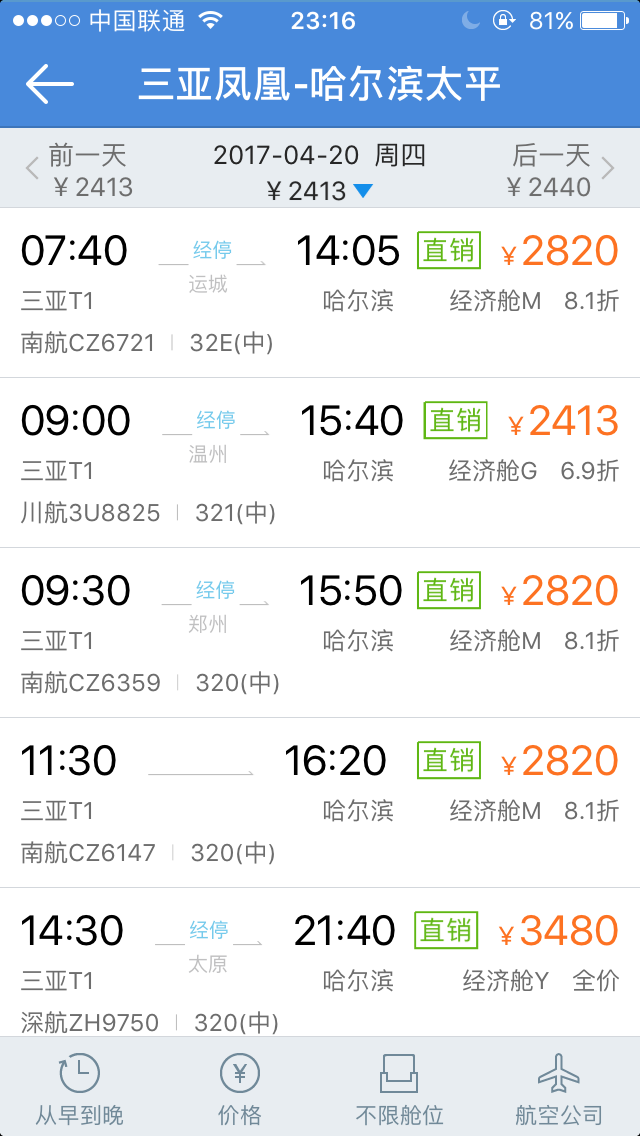The height and width of the screenshot is (1136, 640).
Task: Sort flights by 价格
Action: pos(240,1087)
